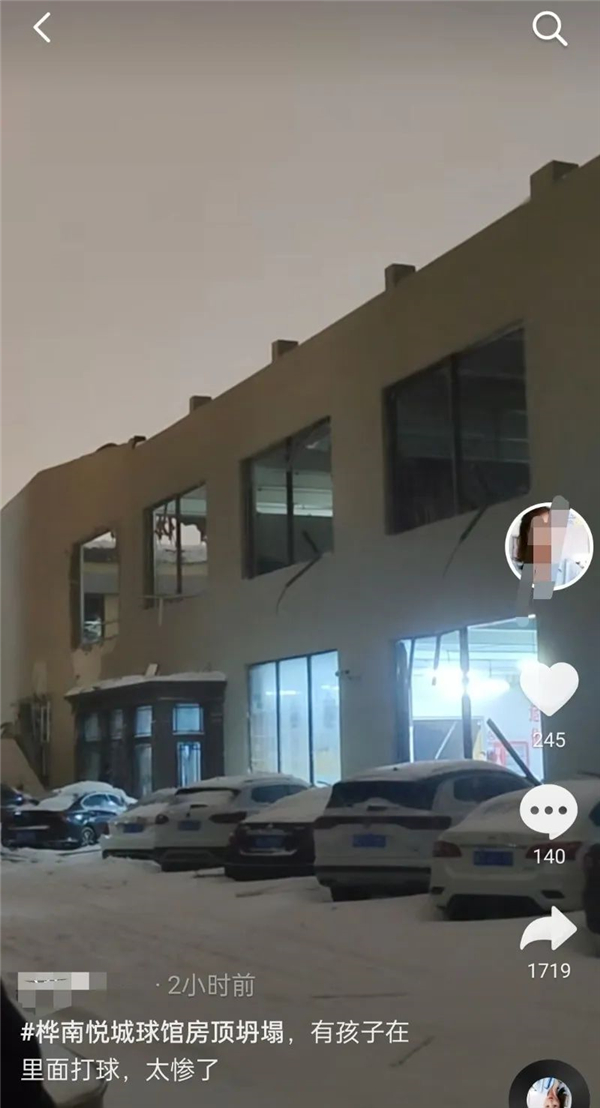The image size is (600, 1108).
Task: Go back using the arrow icon
Action: tap(42, 28)
